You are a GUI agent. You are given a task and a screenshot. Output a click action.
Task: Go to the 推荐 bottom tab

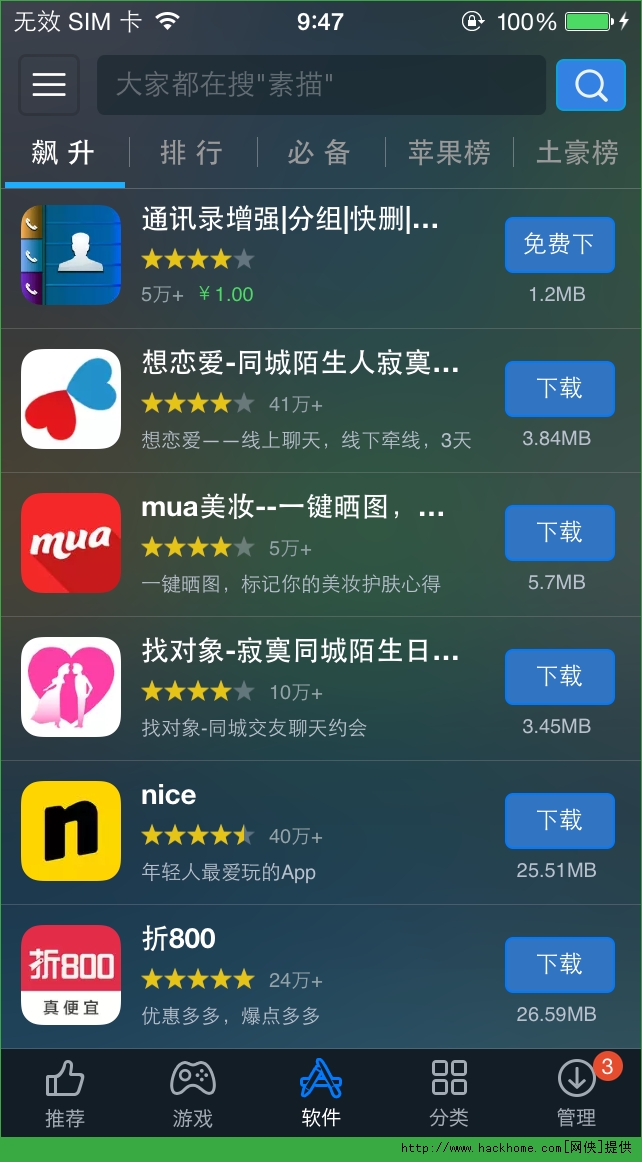tap(65, 1095)
